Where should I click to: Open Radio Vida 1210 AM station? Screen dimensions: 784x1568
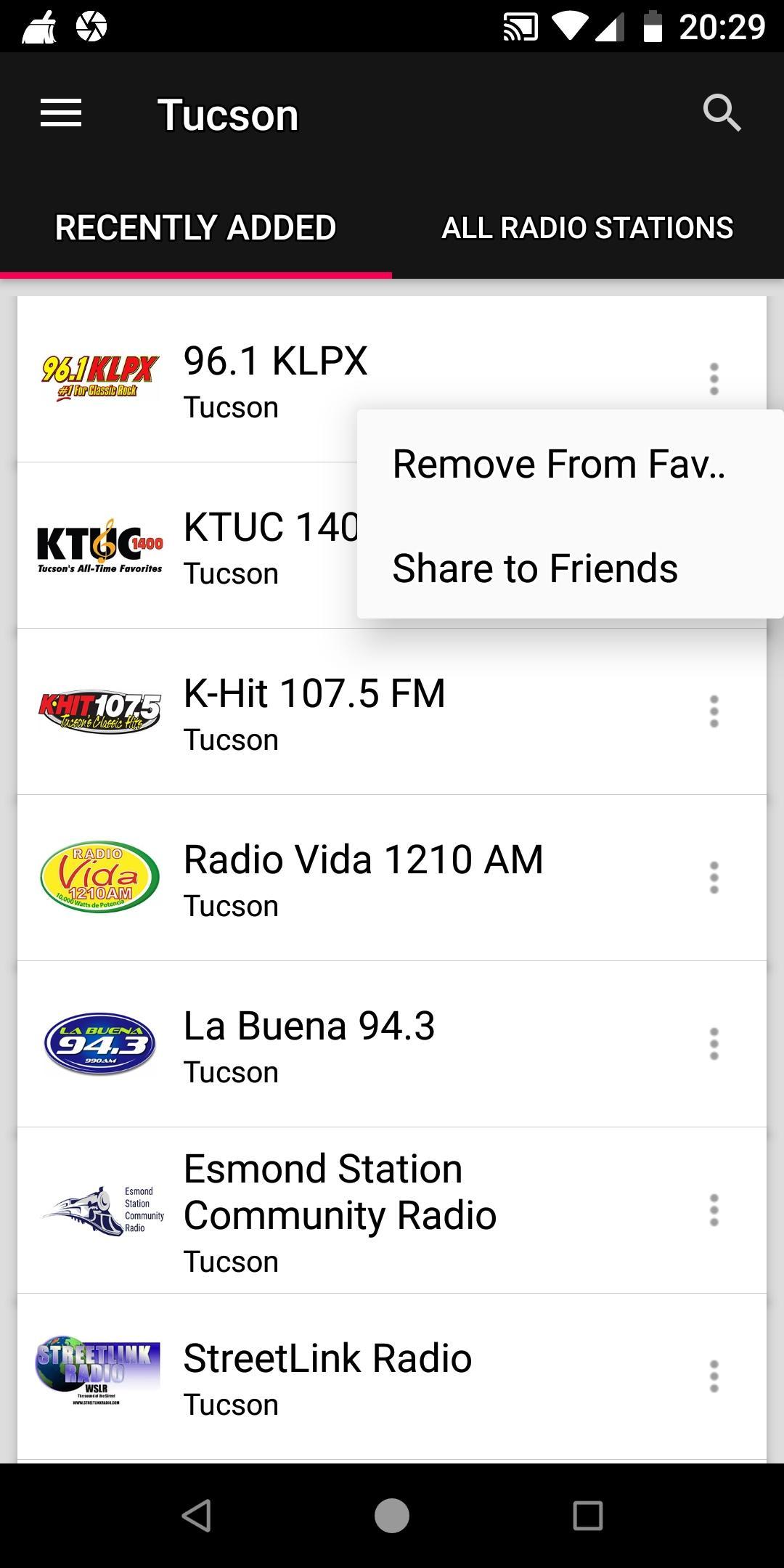[392, 878]
